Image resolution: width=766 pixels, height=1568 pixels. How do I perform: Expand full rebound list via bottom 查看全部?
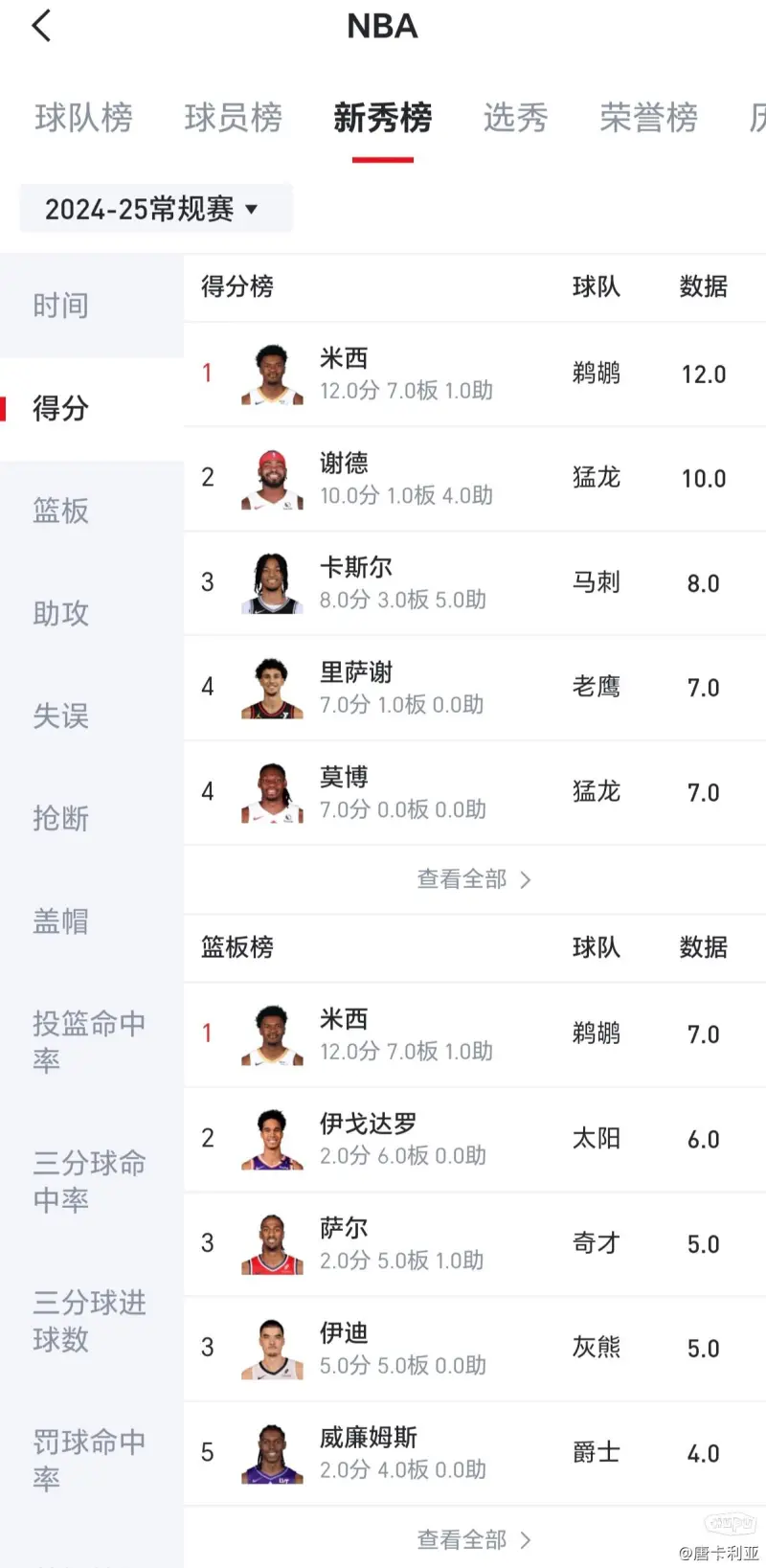474,1539
